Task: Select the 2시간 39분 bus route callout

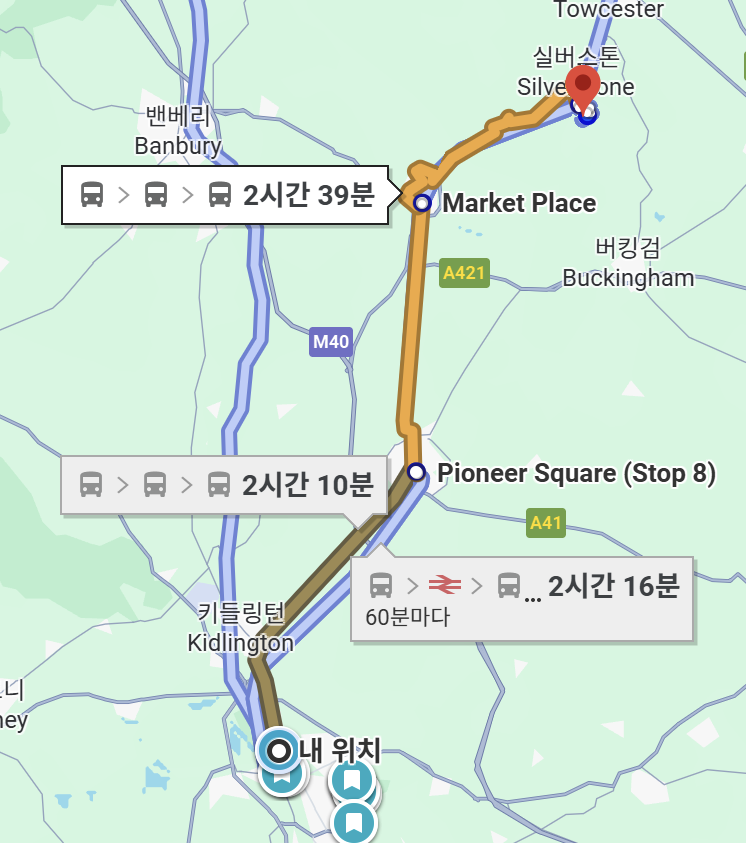Action: coord(225,195)
